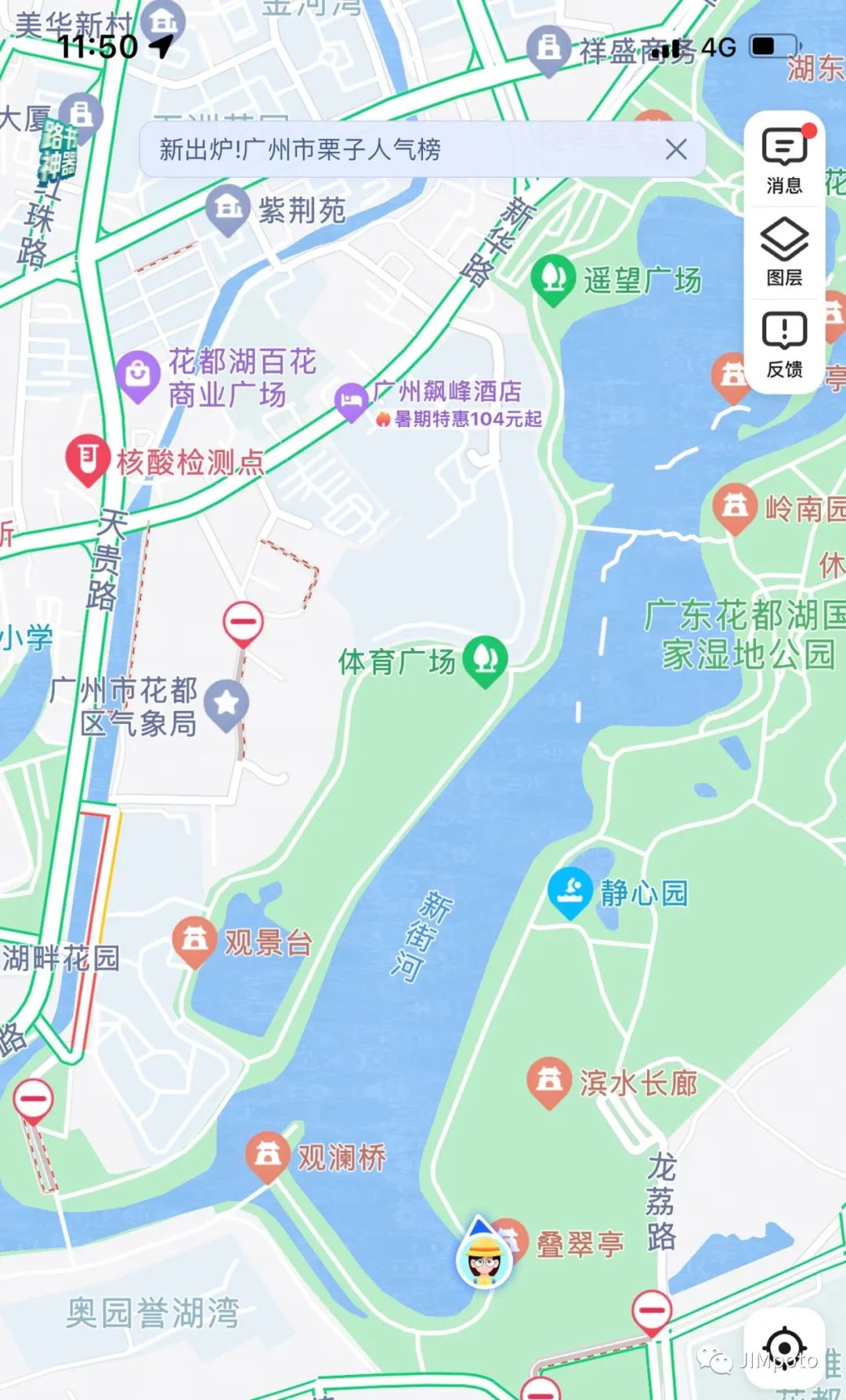Open the 图层 map layers
This screenshot has height=1400, width=846.
tap(784, 252)
